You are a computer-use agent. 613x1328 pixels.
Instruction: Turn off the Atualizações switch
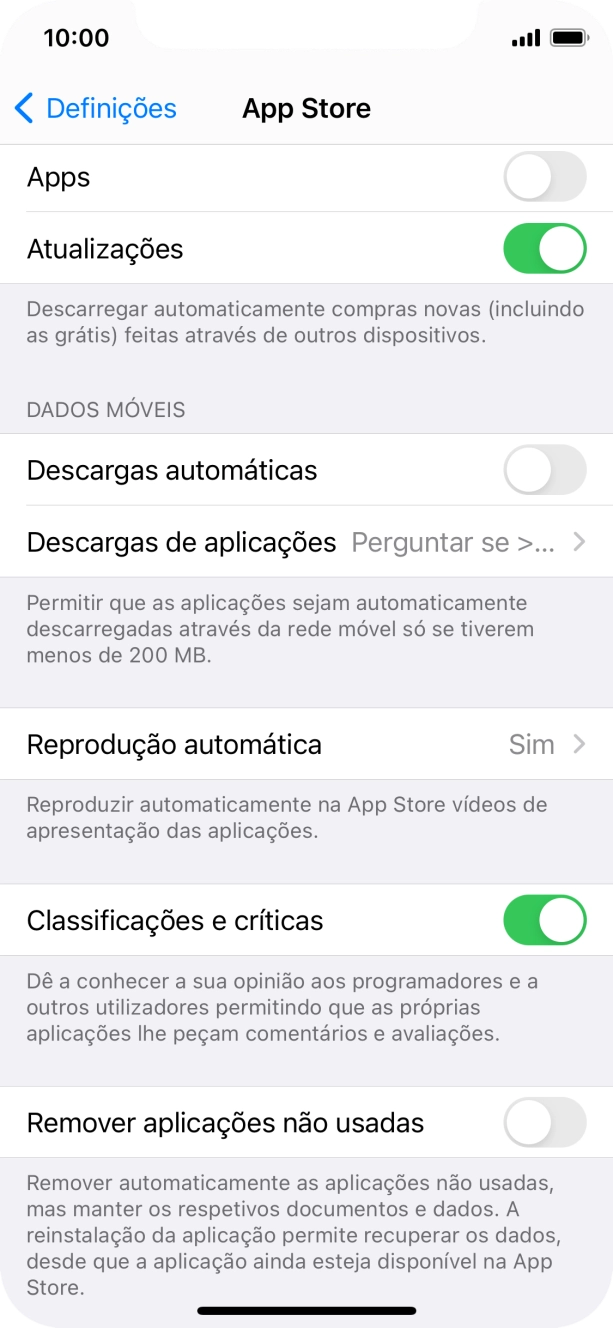[544, 248]
